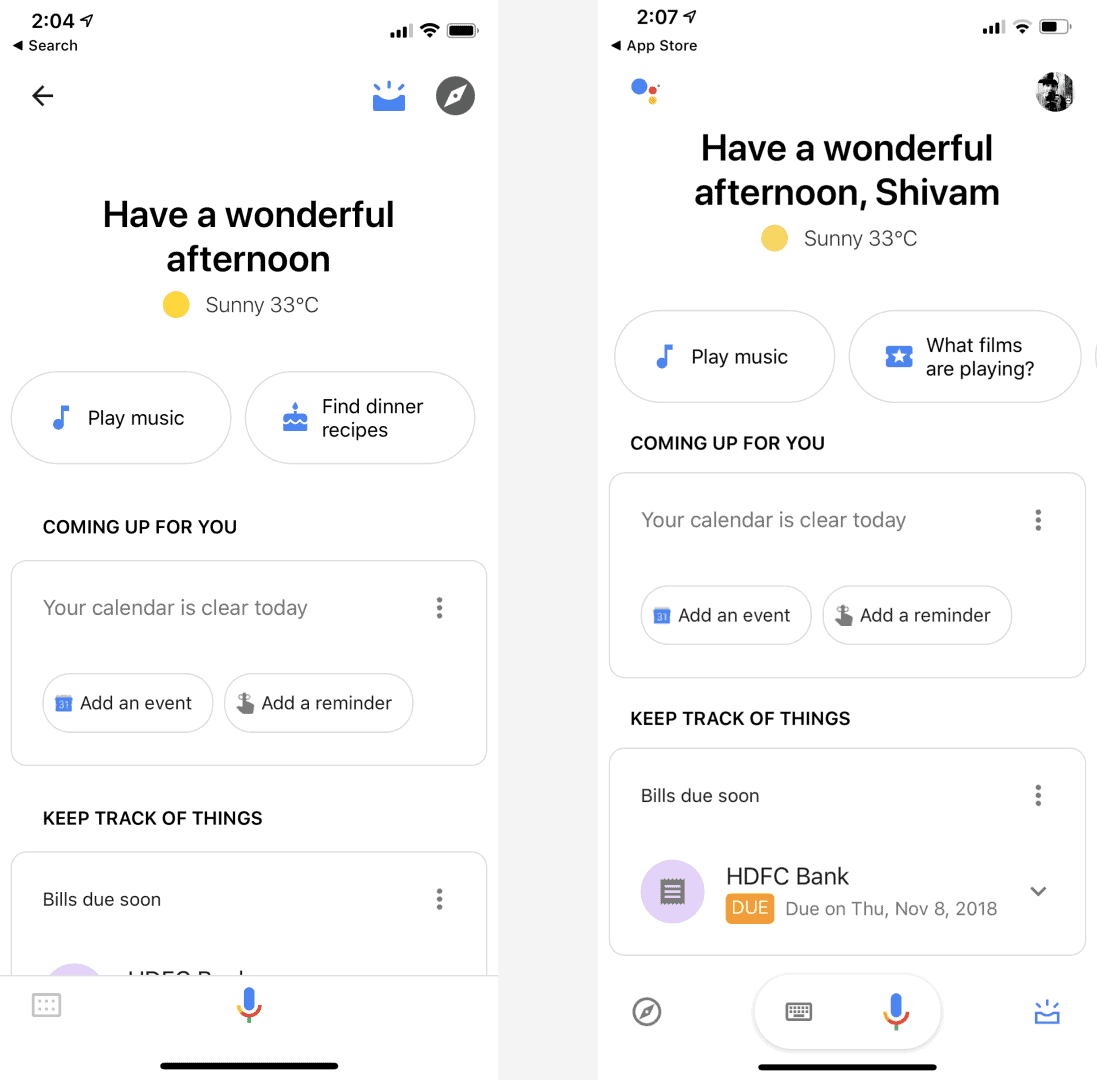Open the outlined blue inbox icon
Viewport: 1097px width, 1080px height.
click(x=1046, y=1012)
